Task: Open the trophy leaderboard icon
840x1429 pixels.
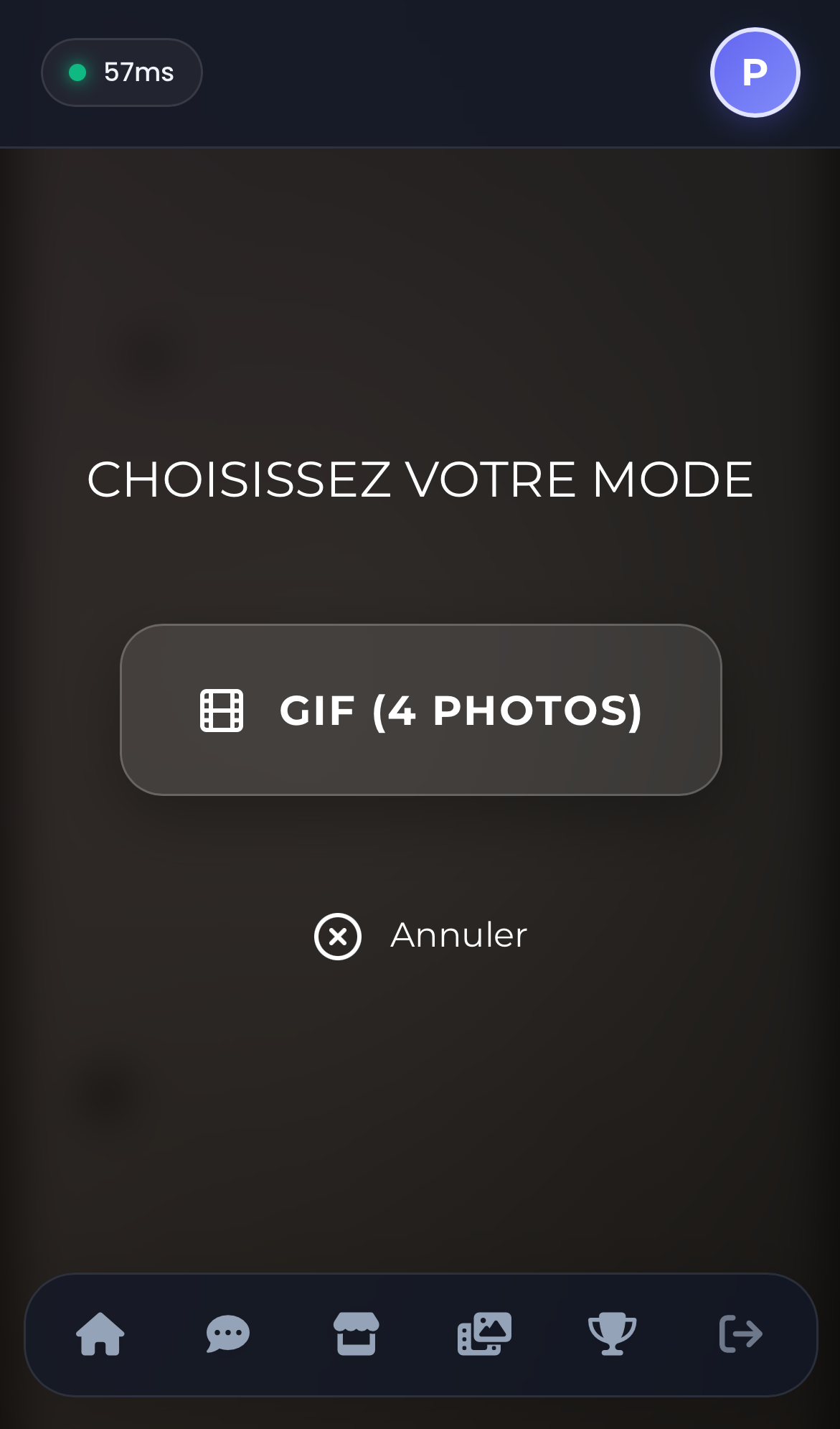Action: (x=612, y=1334)
